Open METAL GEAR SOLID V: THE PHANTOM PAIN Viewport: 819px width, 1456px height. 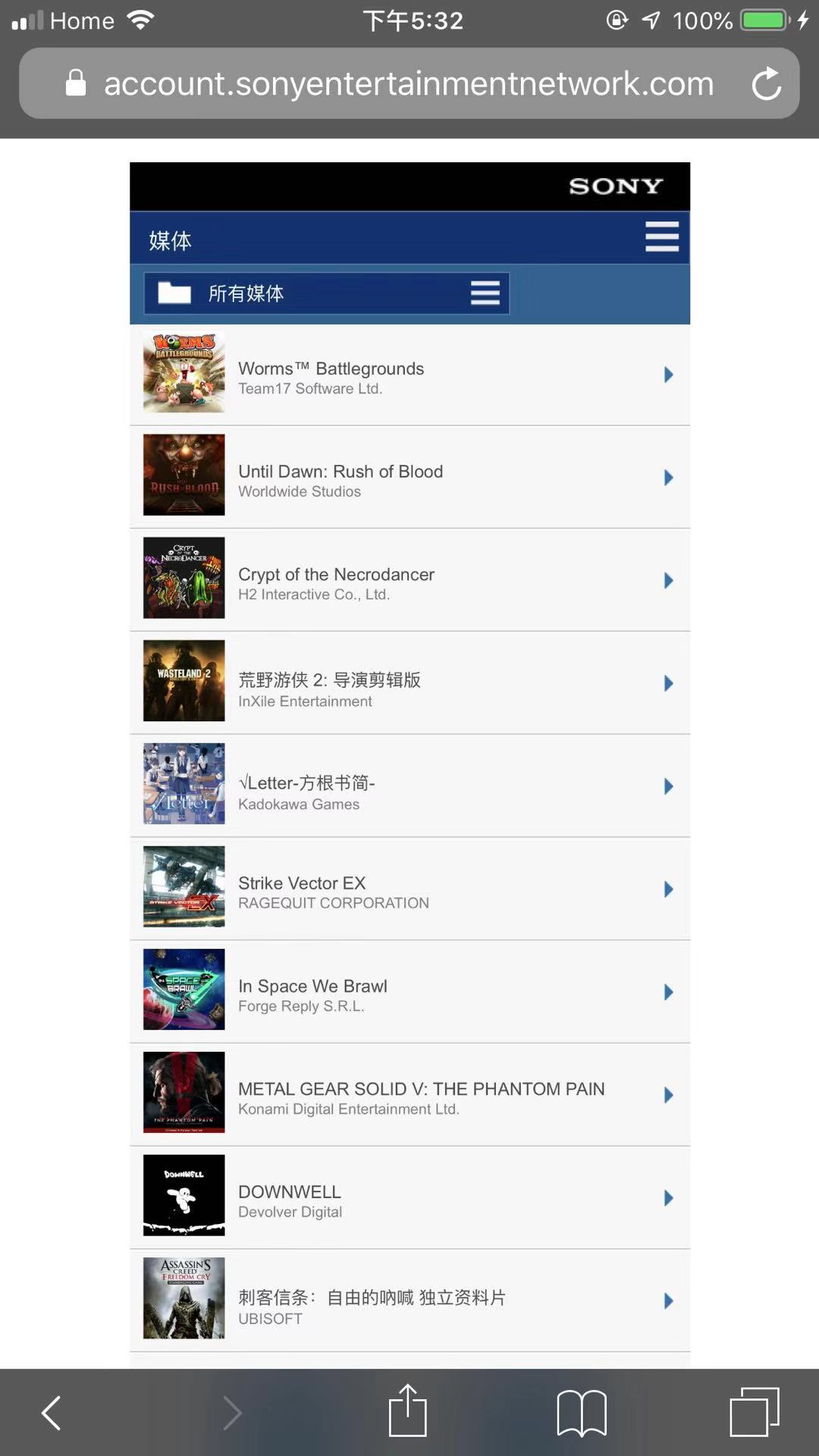click(409, 1095)
